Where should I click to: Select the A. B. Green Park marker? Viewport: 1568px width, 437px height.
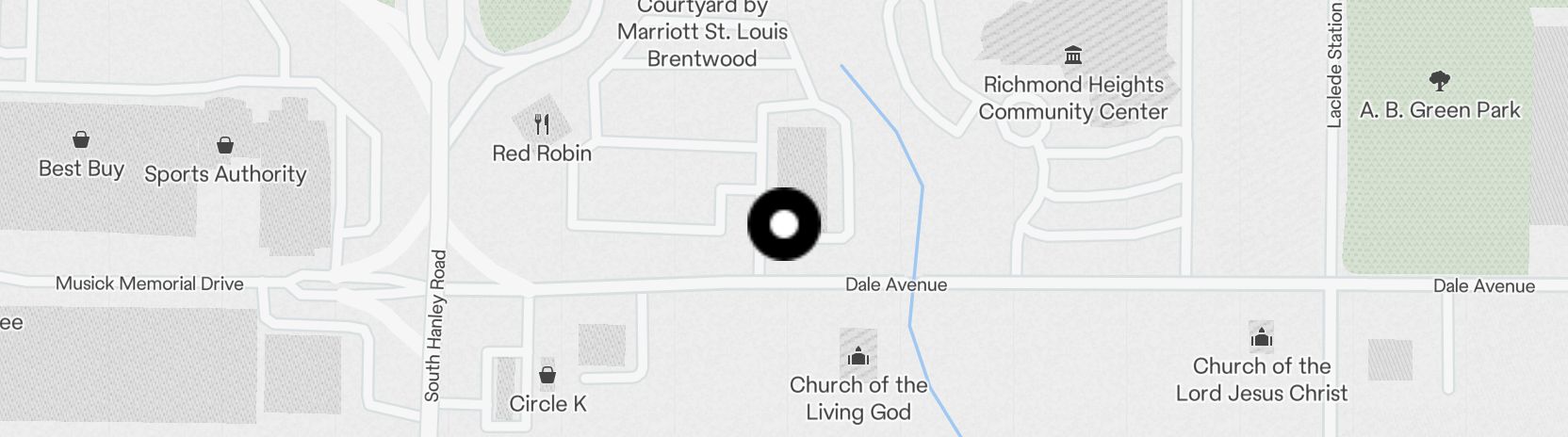(x=1439, y=80)
